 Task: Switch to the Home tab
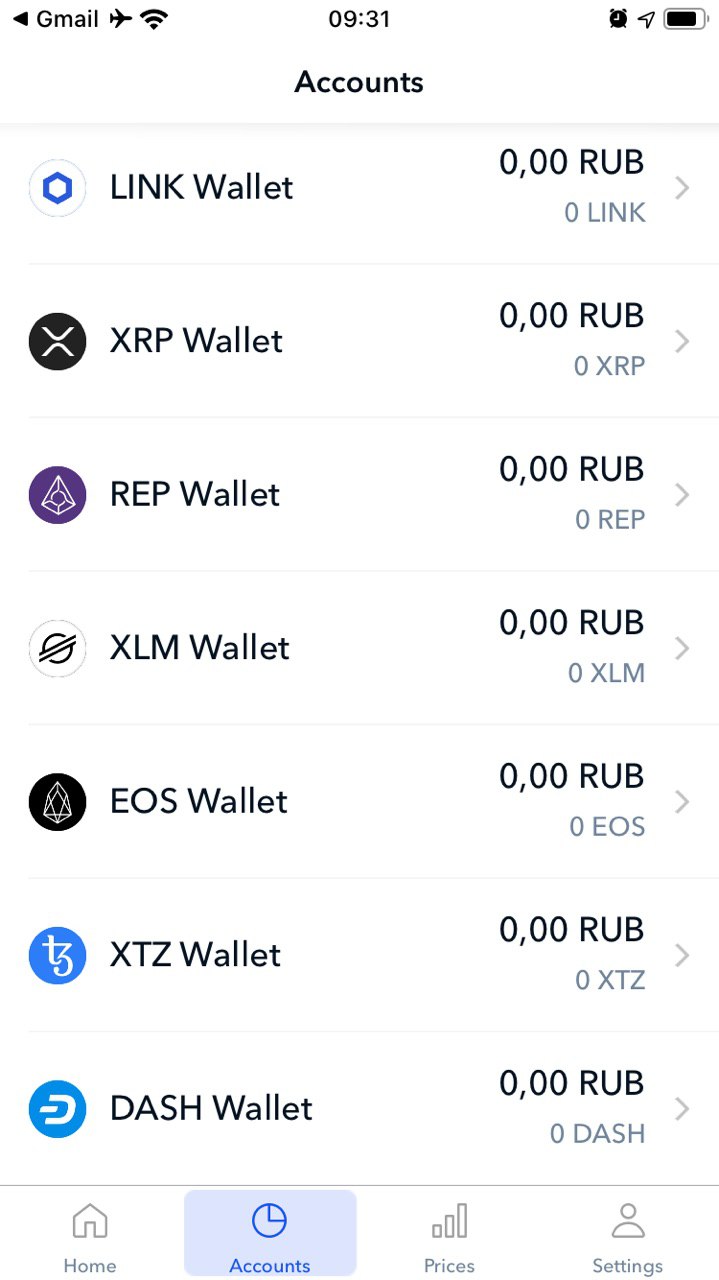(90, 1237)
